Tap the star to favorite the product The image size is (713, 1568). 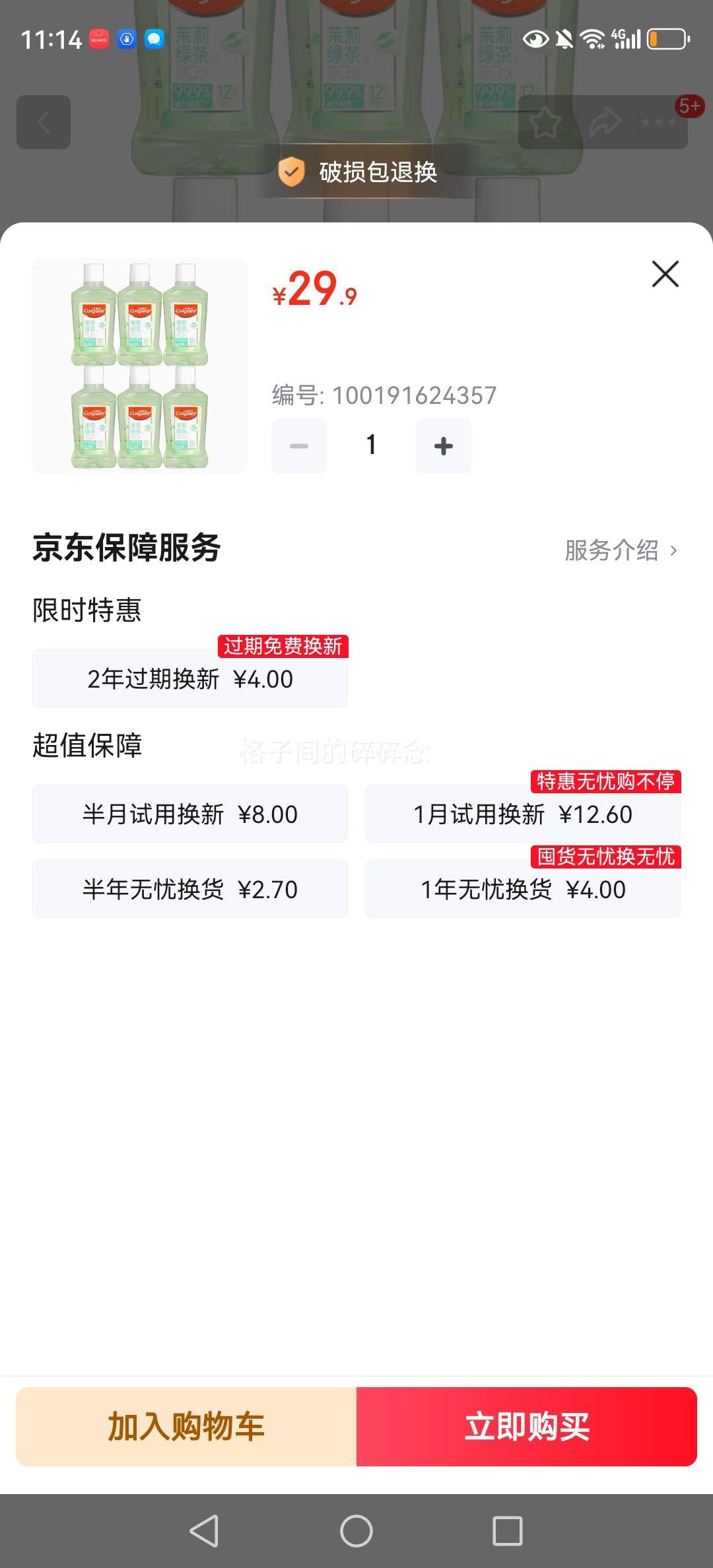click(546, 121)
